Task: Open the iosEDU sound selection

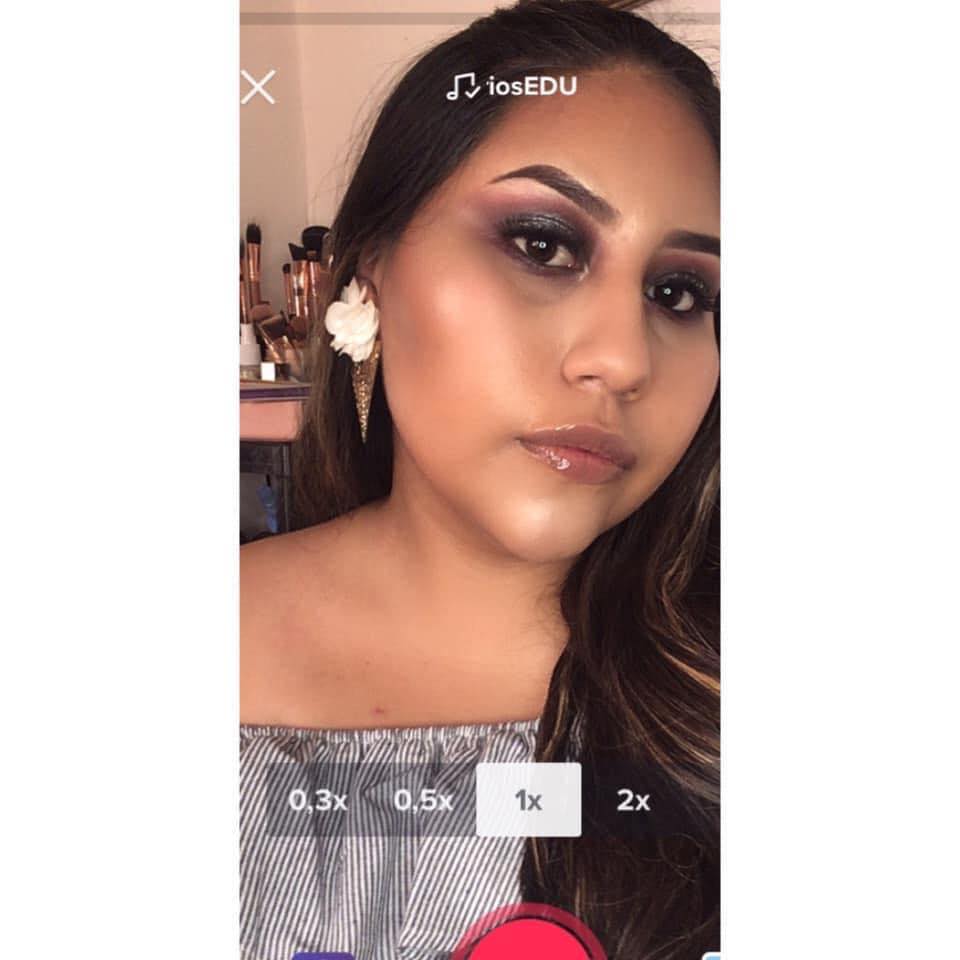Action: (512, 87)
